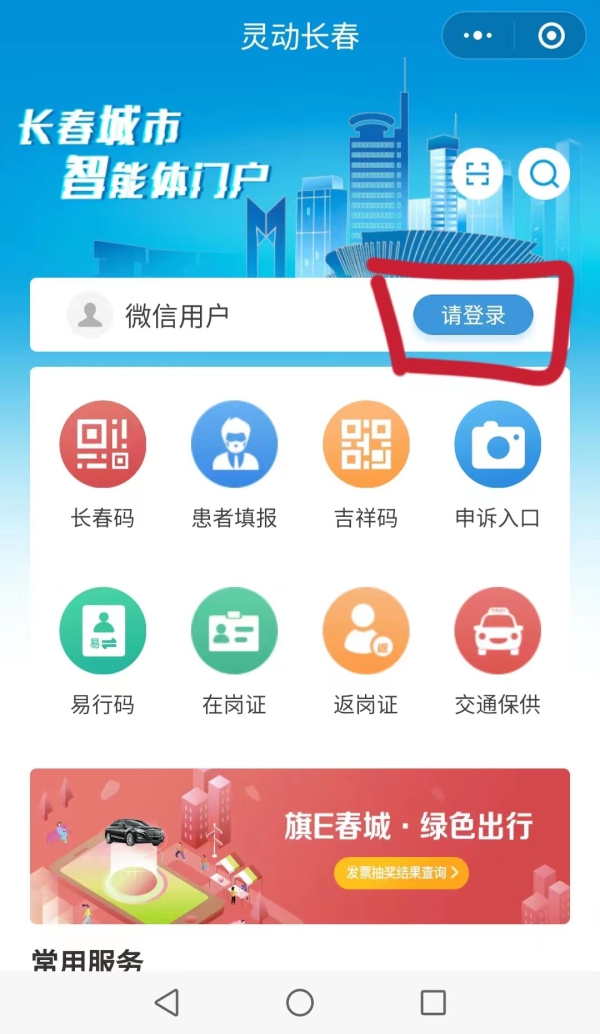Viewport: 600px width, 1034px height.
Task: Close the mini program via circle icon
Action: (551, 36)
